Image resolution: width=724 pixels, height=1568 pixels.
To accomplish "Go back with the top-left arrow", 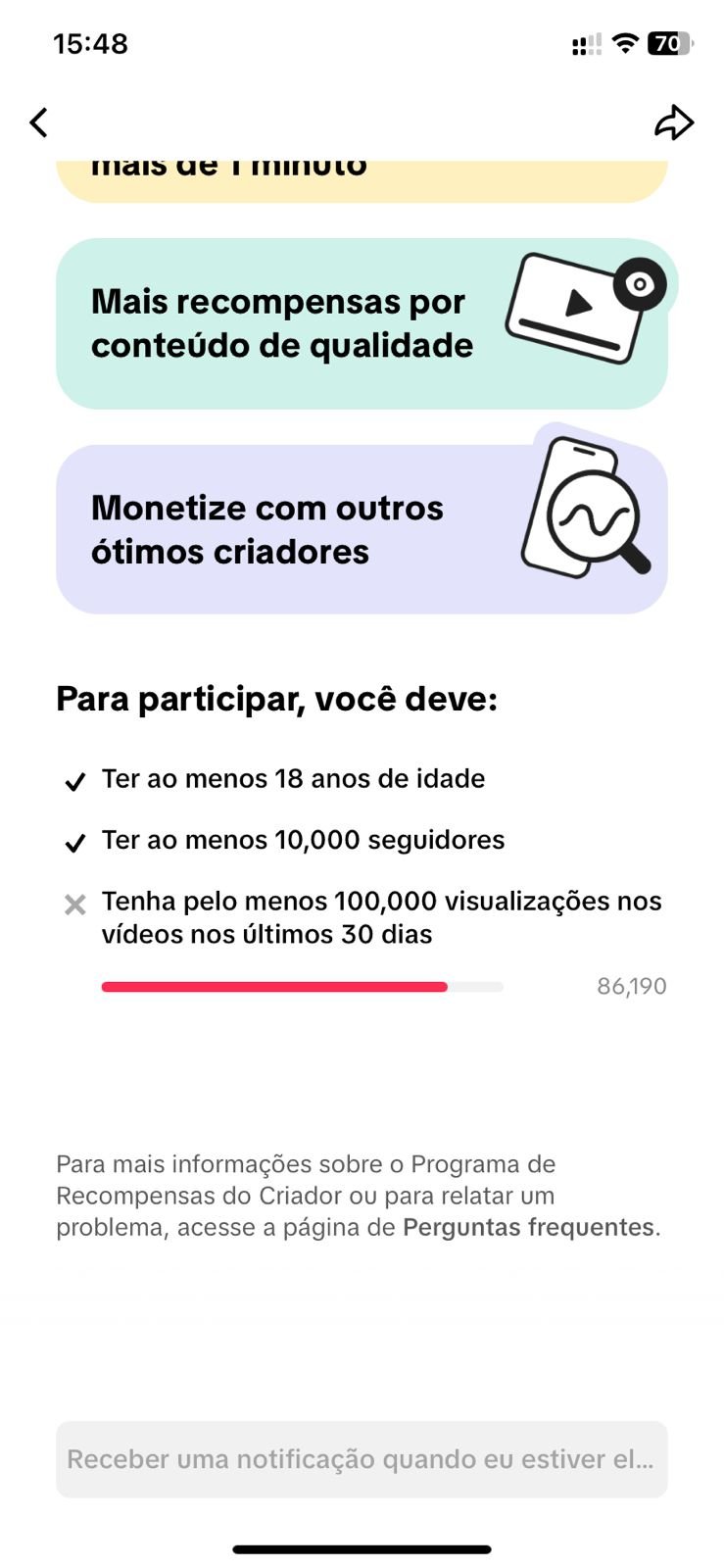I will point(39,122).
